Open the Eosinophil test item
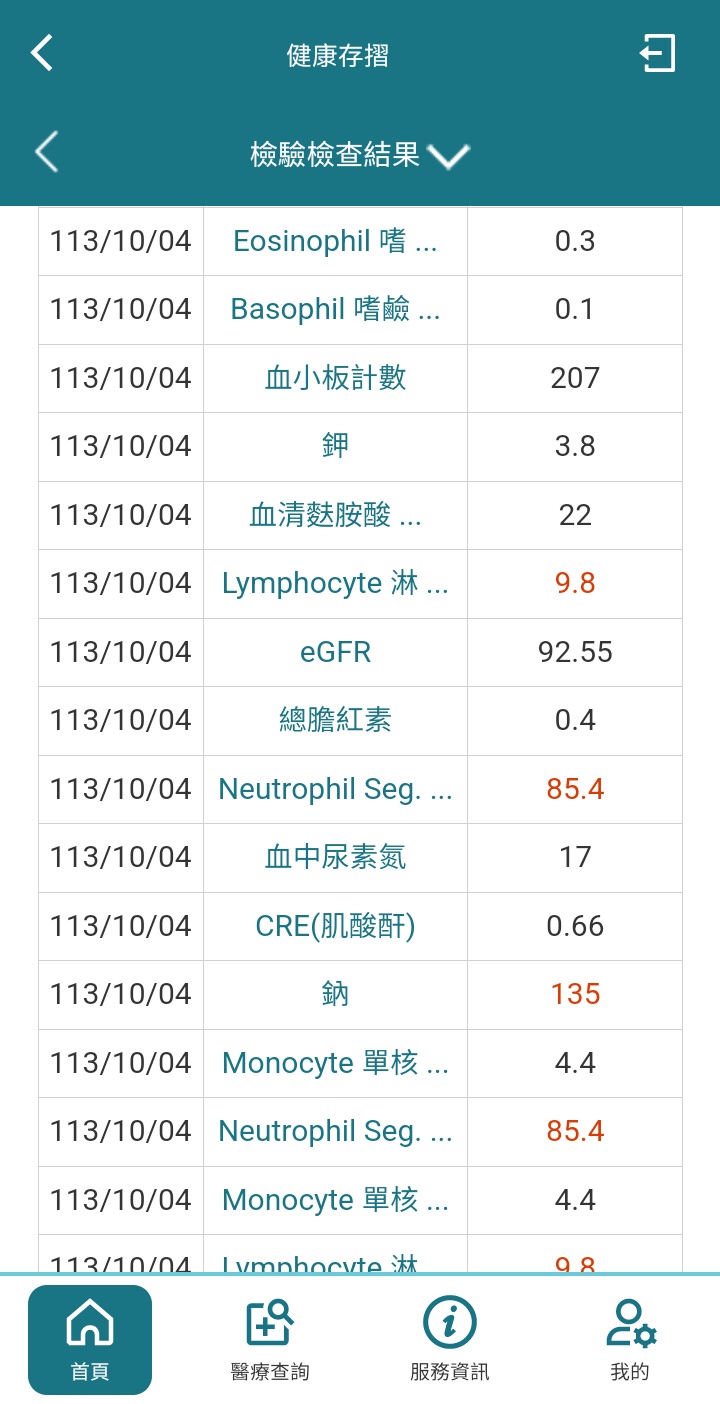 (x=335, y=241)
